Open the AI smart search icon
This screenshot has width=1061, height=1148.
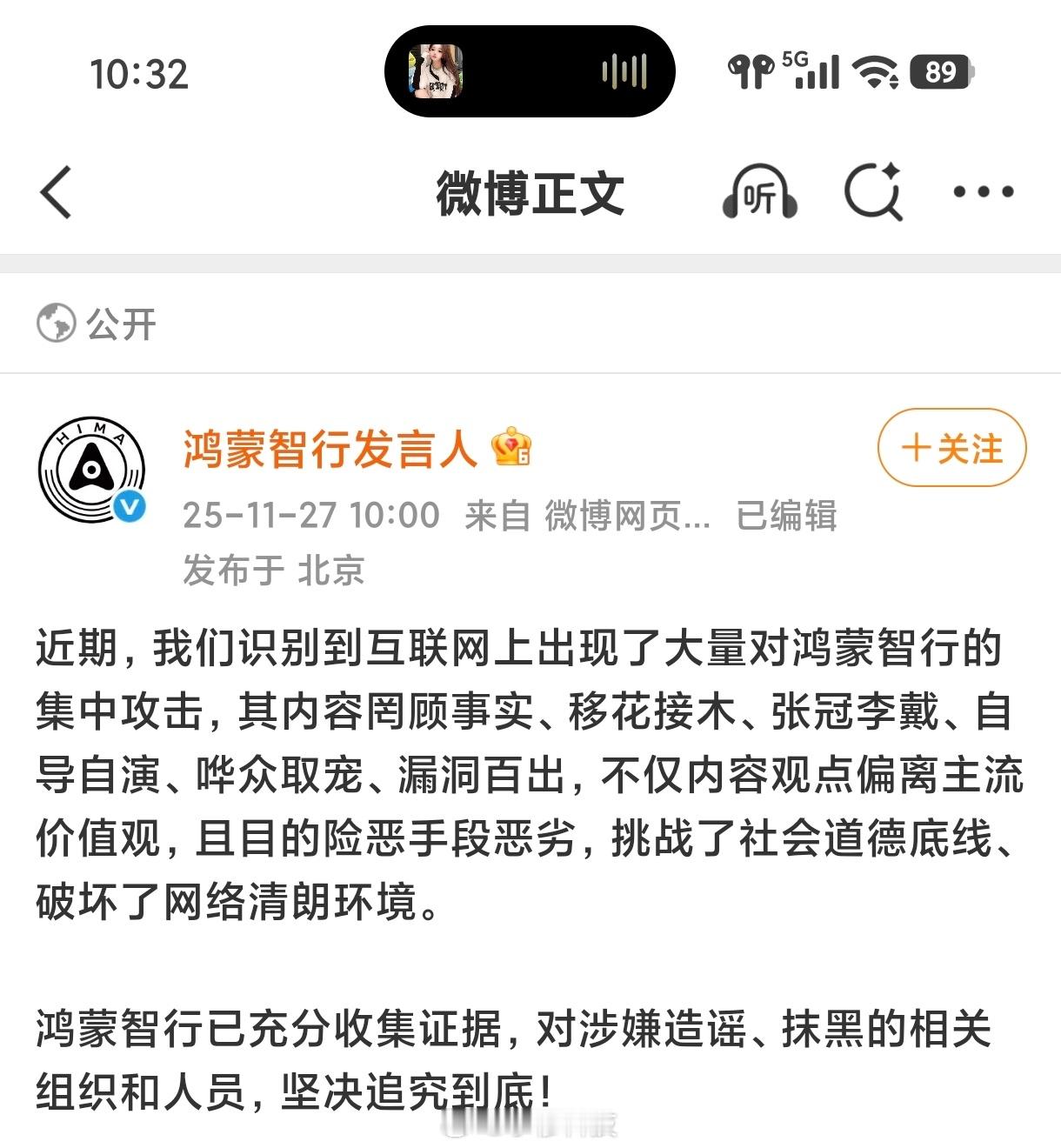coord(874,193)
